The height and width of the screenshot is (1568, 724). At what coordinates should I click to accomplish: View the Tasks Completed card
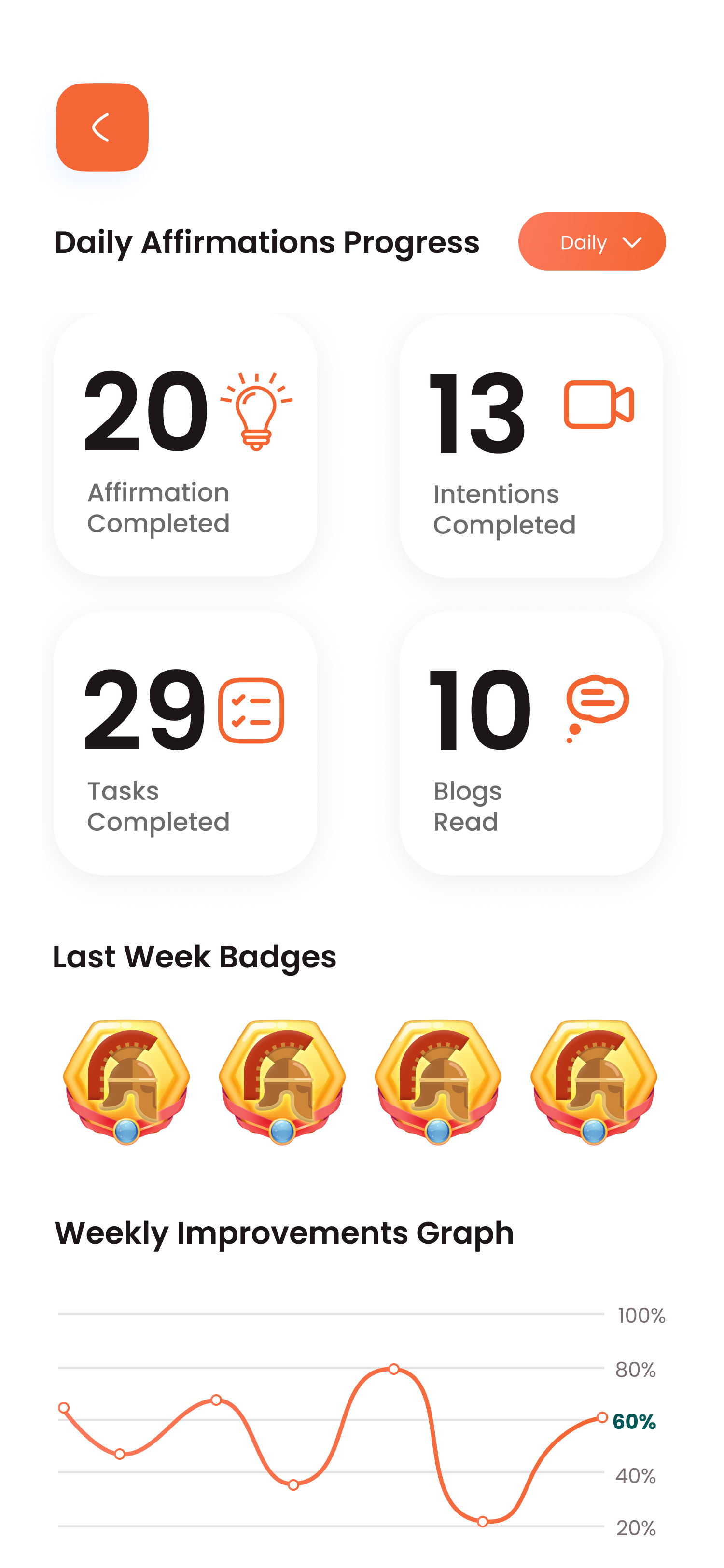point(185,743)
